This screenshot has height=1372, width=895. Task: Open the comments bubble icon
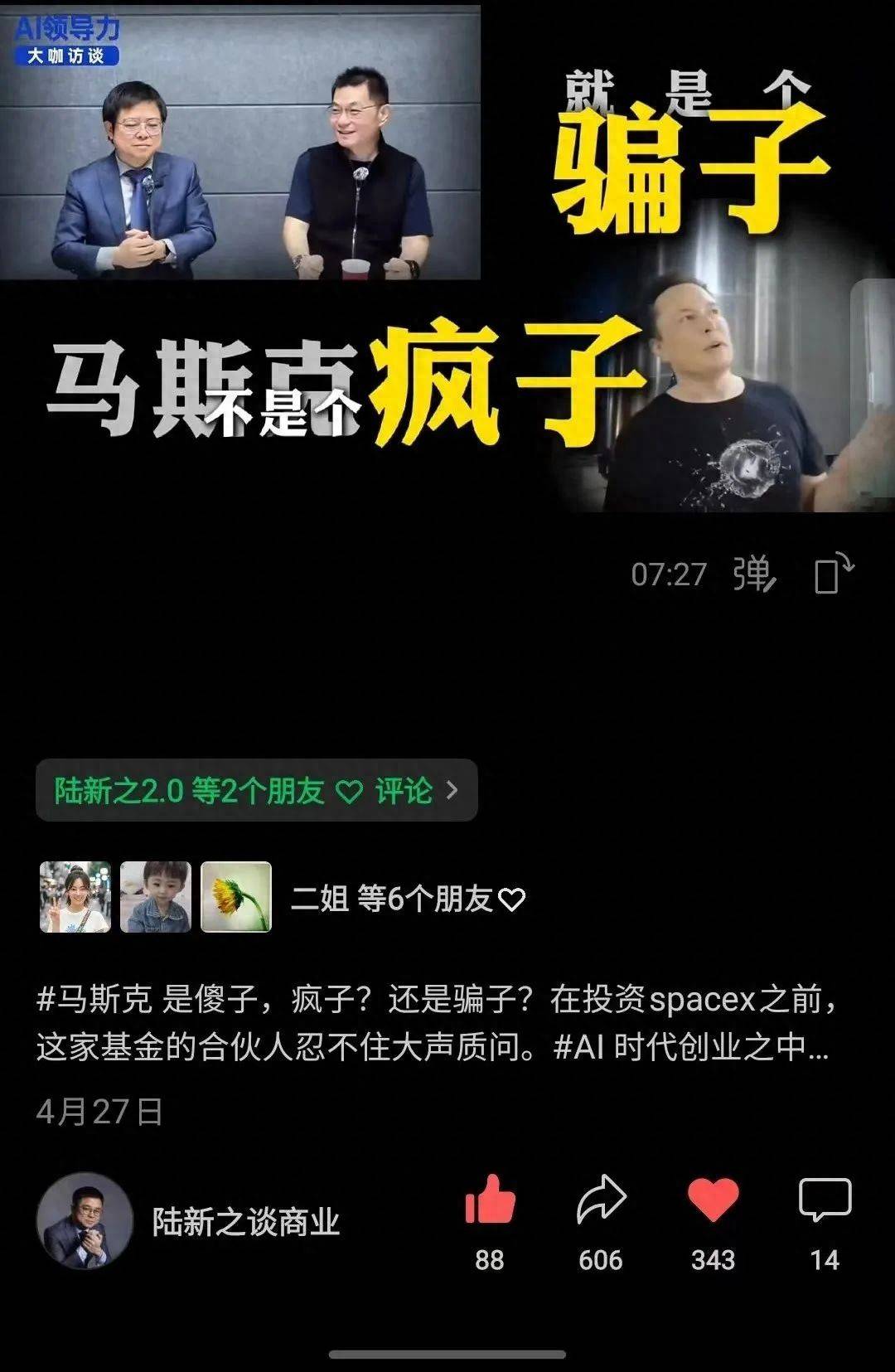(x=825, y=1200)
